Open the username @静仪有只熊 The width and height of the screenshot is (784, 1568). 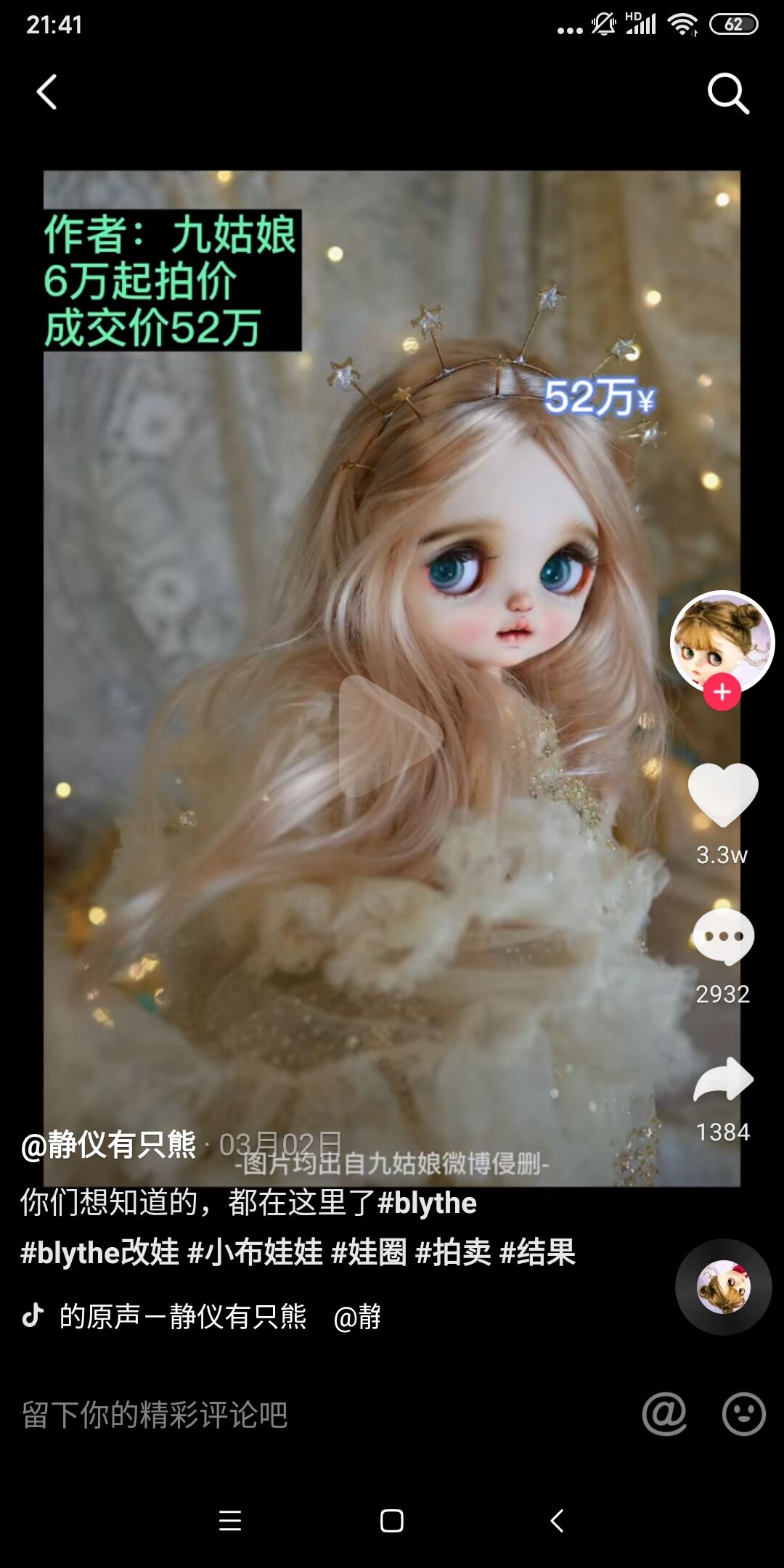(109, 1145)
